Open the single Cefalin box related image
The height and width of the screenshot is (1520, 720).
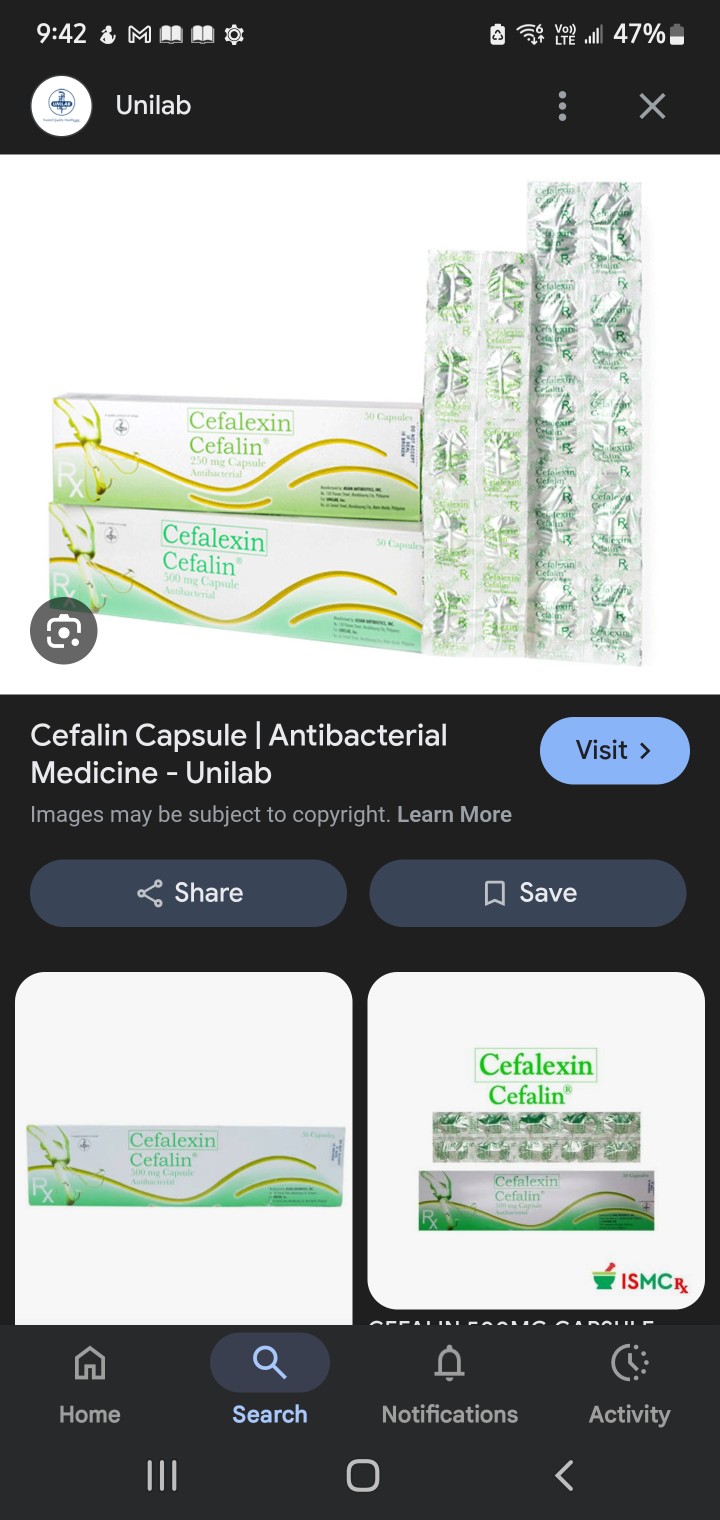coord(184,1150)
